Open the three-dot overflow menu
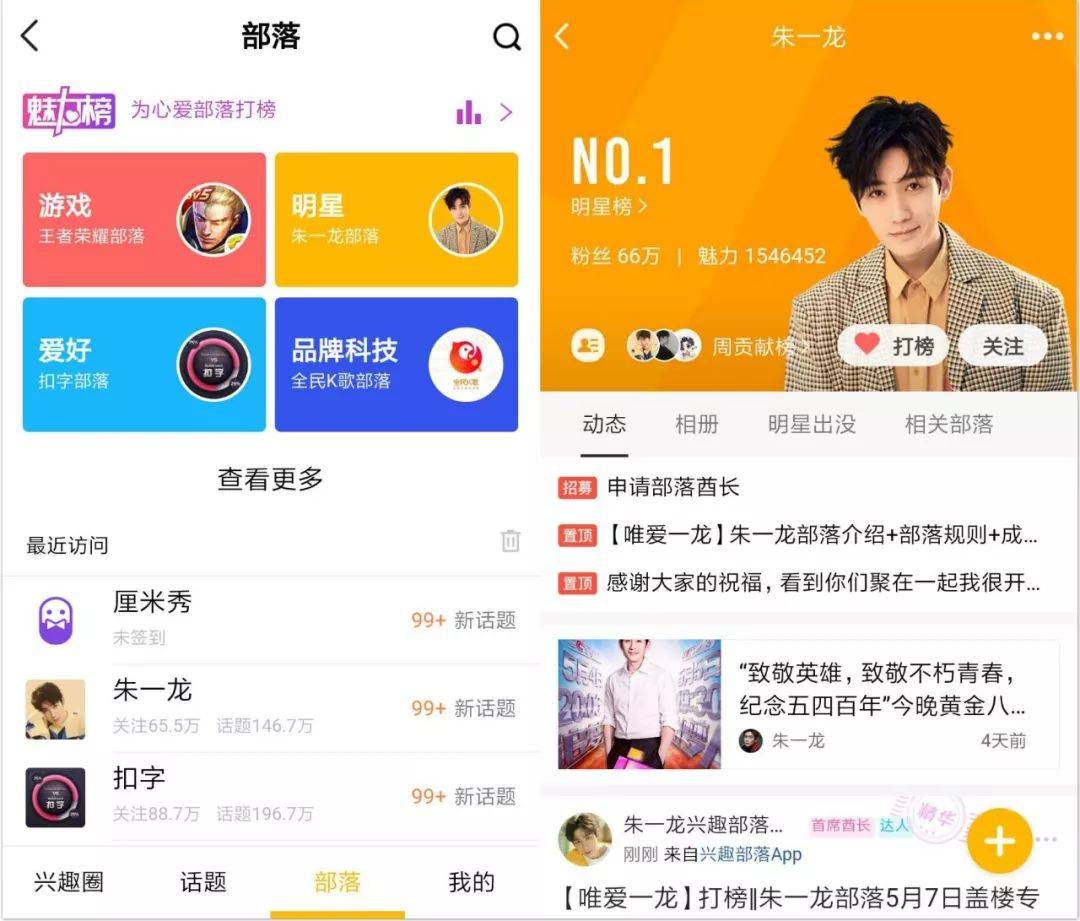 pos(1047,37)
